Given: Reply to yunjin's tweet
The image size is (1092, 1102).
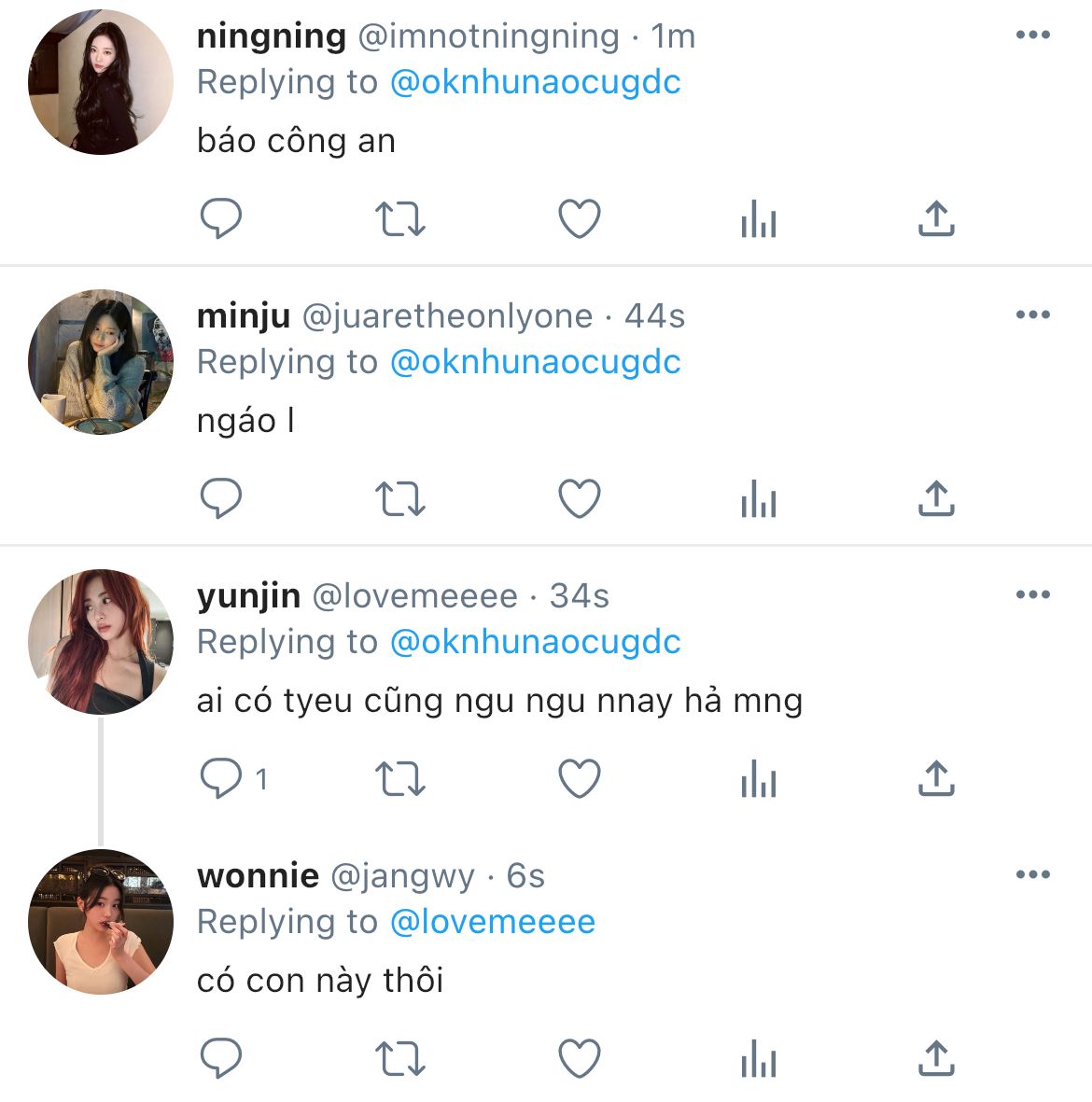Looking at the screenshot, I should click(221, 779).
